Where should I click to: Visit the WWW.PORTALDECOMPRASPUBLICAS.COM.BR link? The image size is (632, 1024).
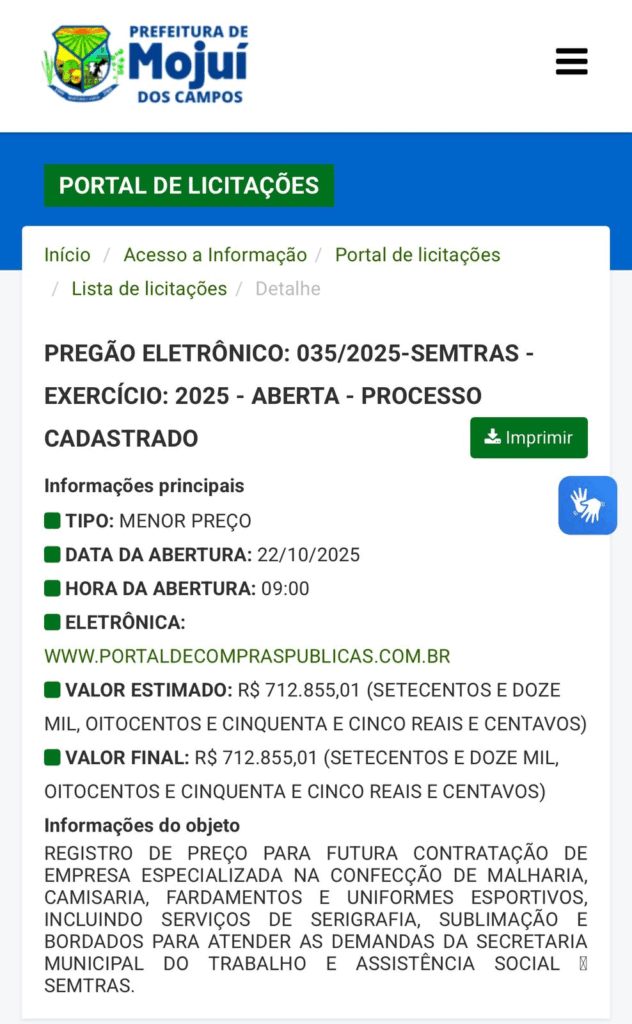(x=247, y=656)
